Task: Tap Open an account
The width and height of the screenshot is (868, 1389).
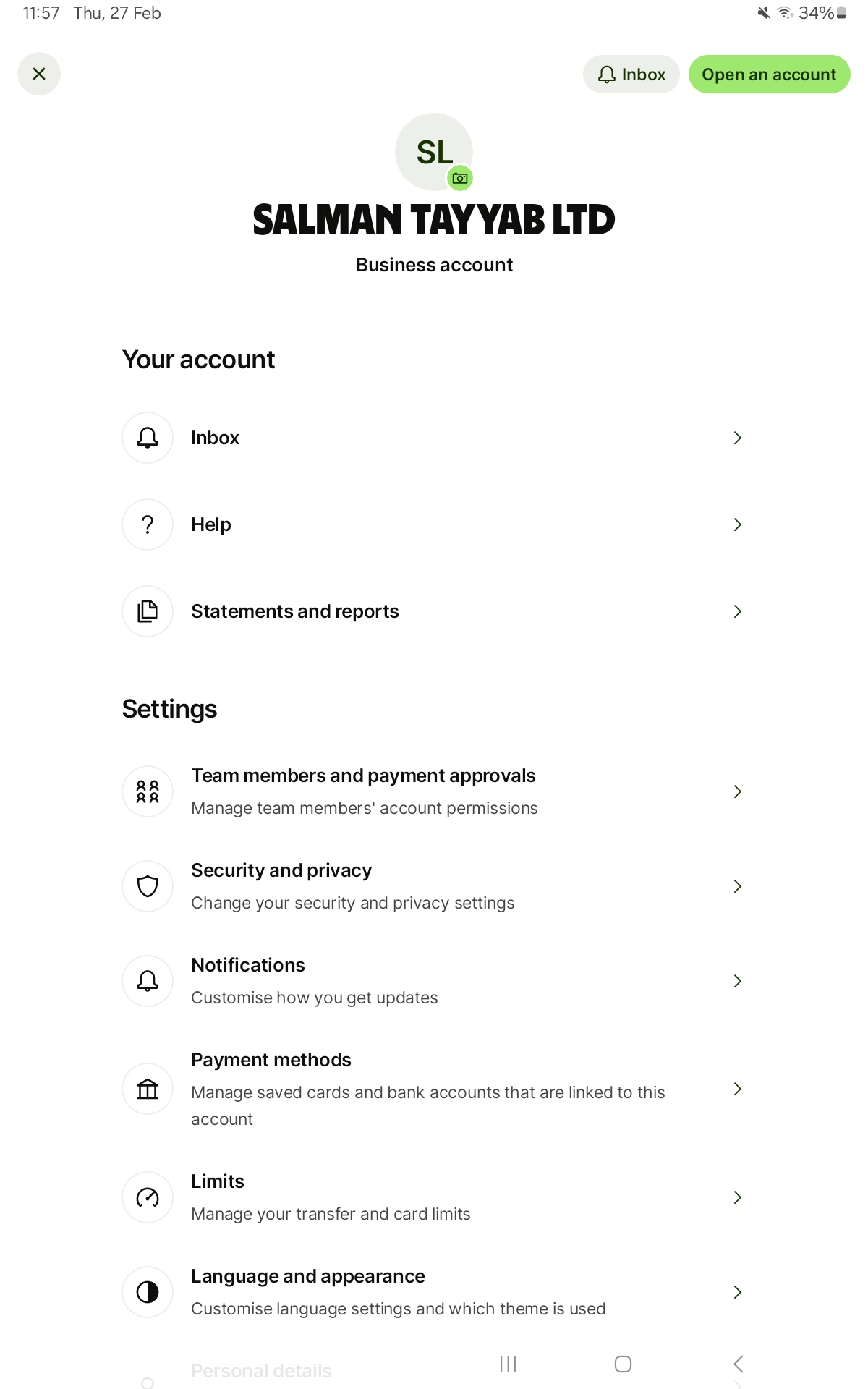Action: pos(769,75)
